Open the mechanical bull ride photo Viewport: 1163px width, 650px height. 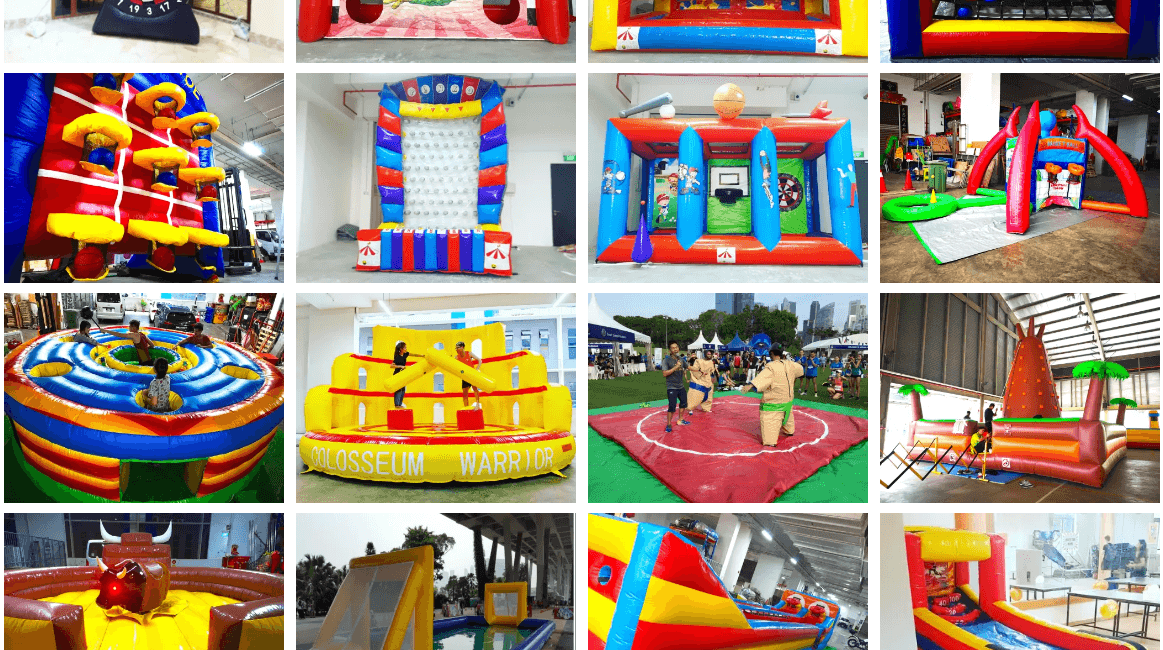pyautogui.click(x=143, y=581)
